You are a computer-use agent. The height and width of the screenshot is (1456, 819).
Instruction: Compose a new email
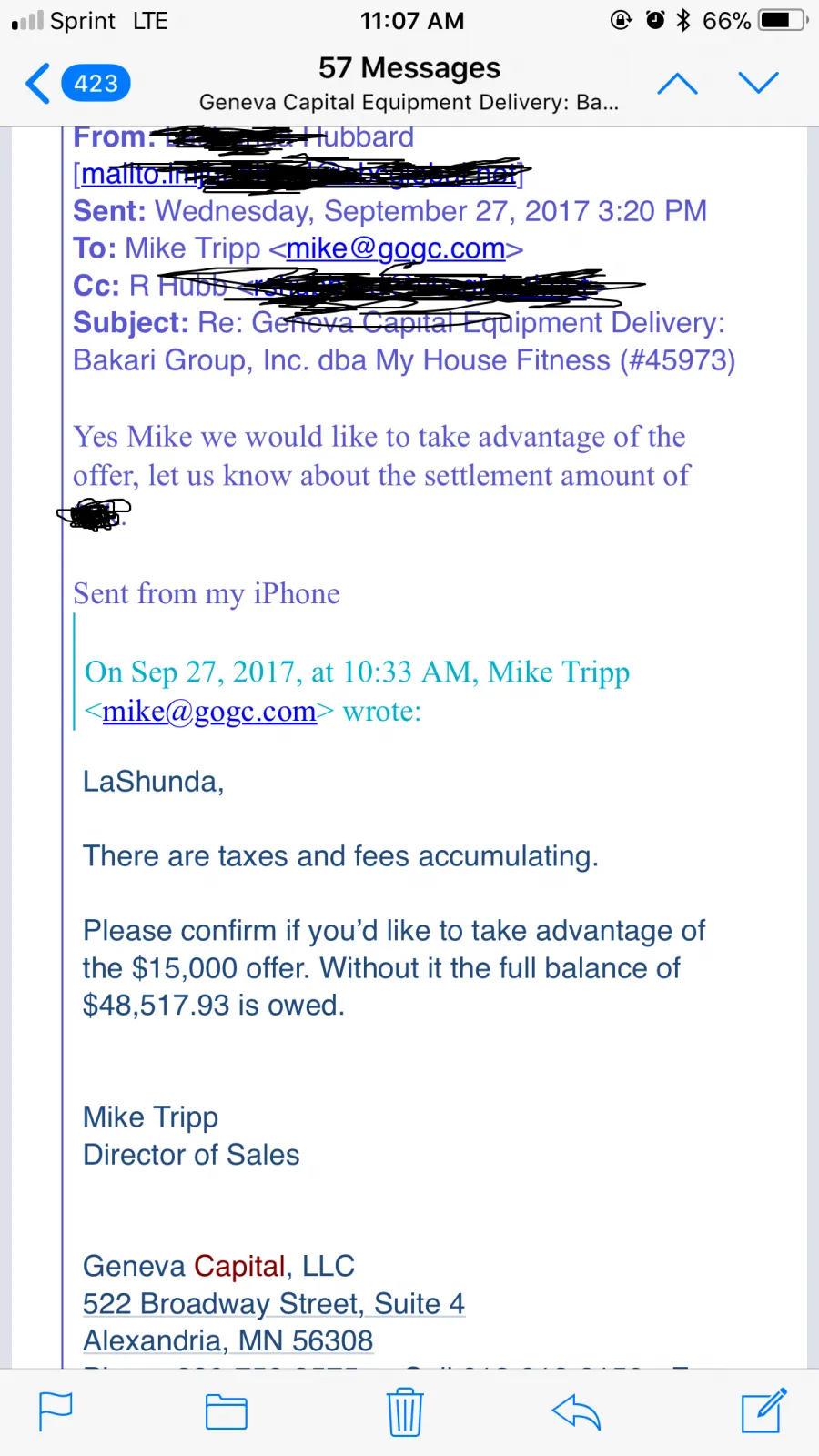763,1412
